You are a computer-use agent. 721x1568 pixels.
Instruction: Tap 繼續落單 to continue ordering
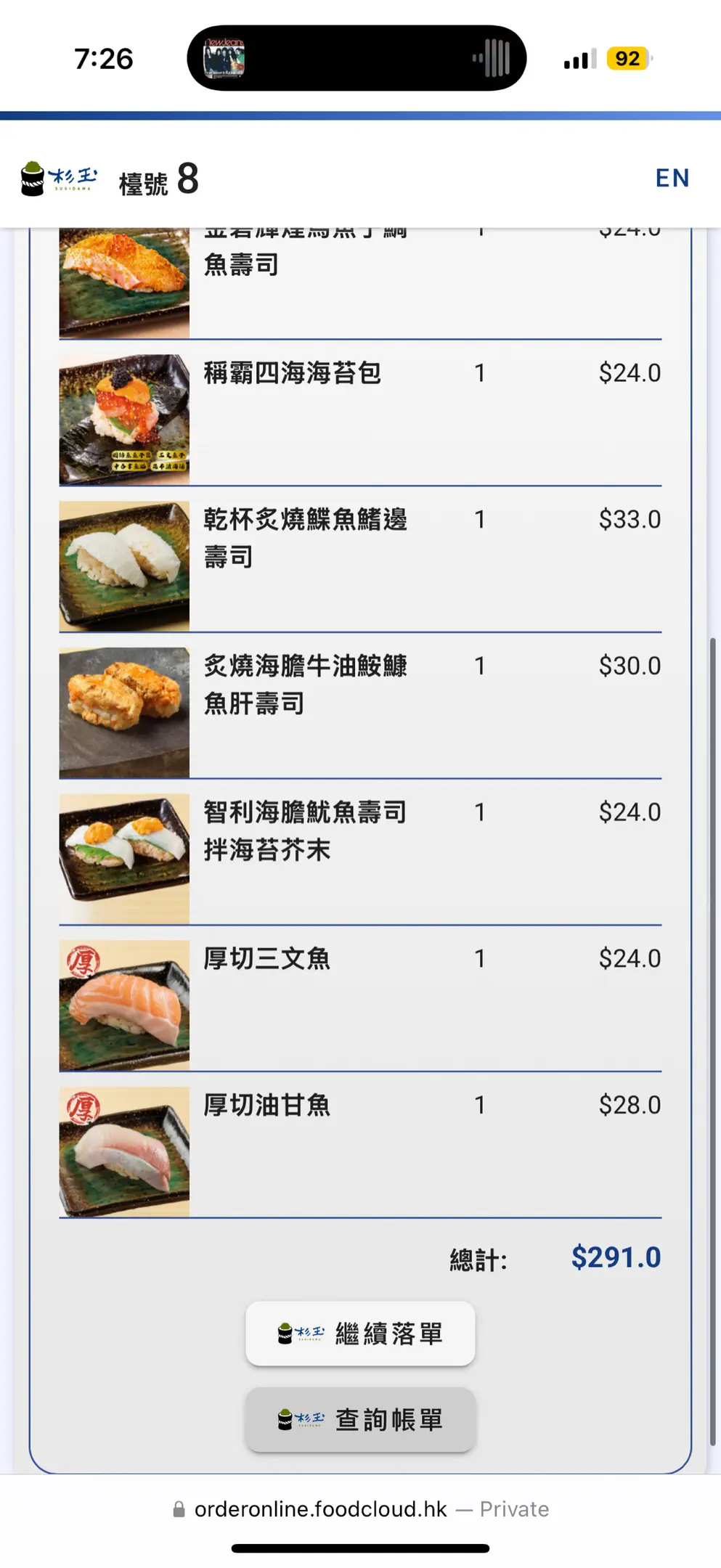[360, 1334]
